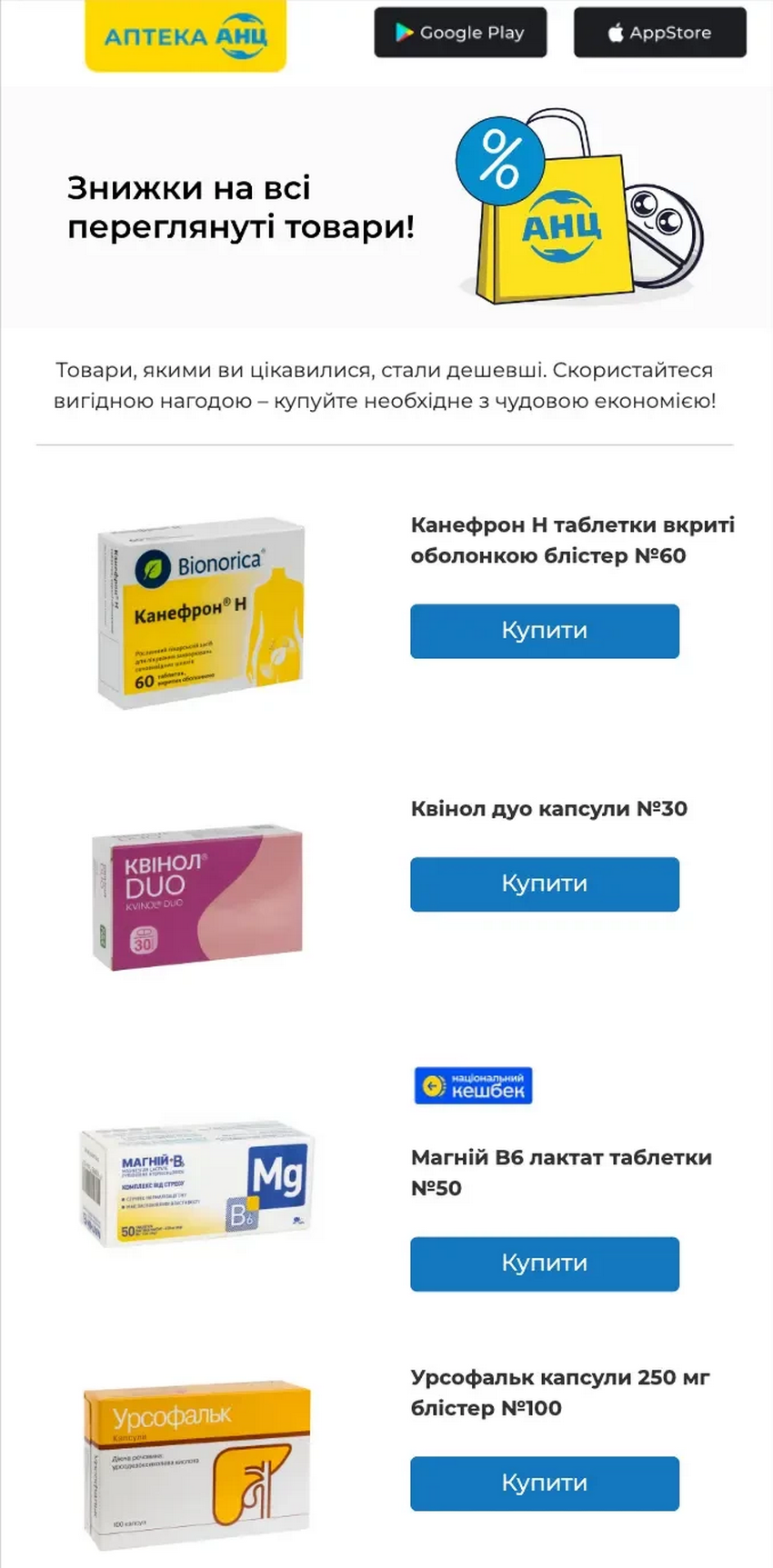Tap Купити for Магній В6 лактат
773x1568 pixels.
(544, 1263)
